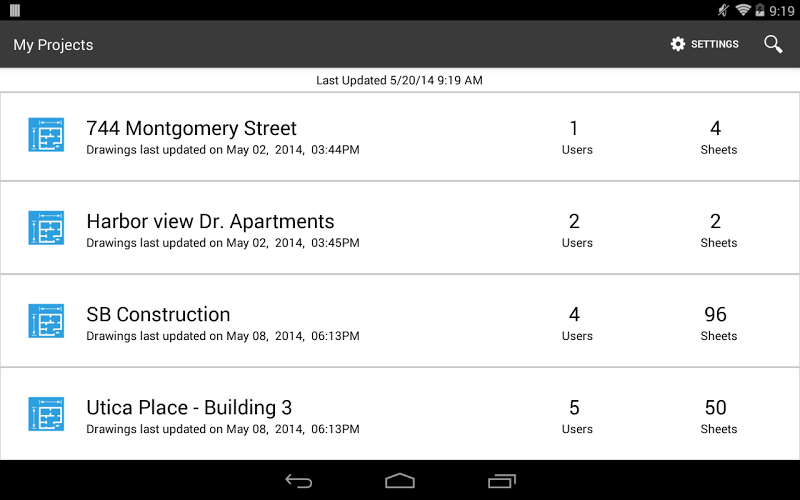
Task: Open Utica Place - Building 3 project
Action: click(x=189, y=408)
